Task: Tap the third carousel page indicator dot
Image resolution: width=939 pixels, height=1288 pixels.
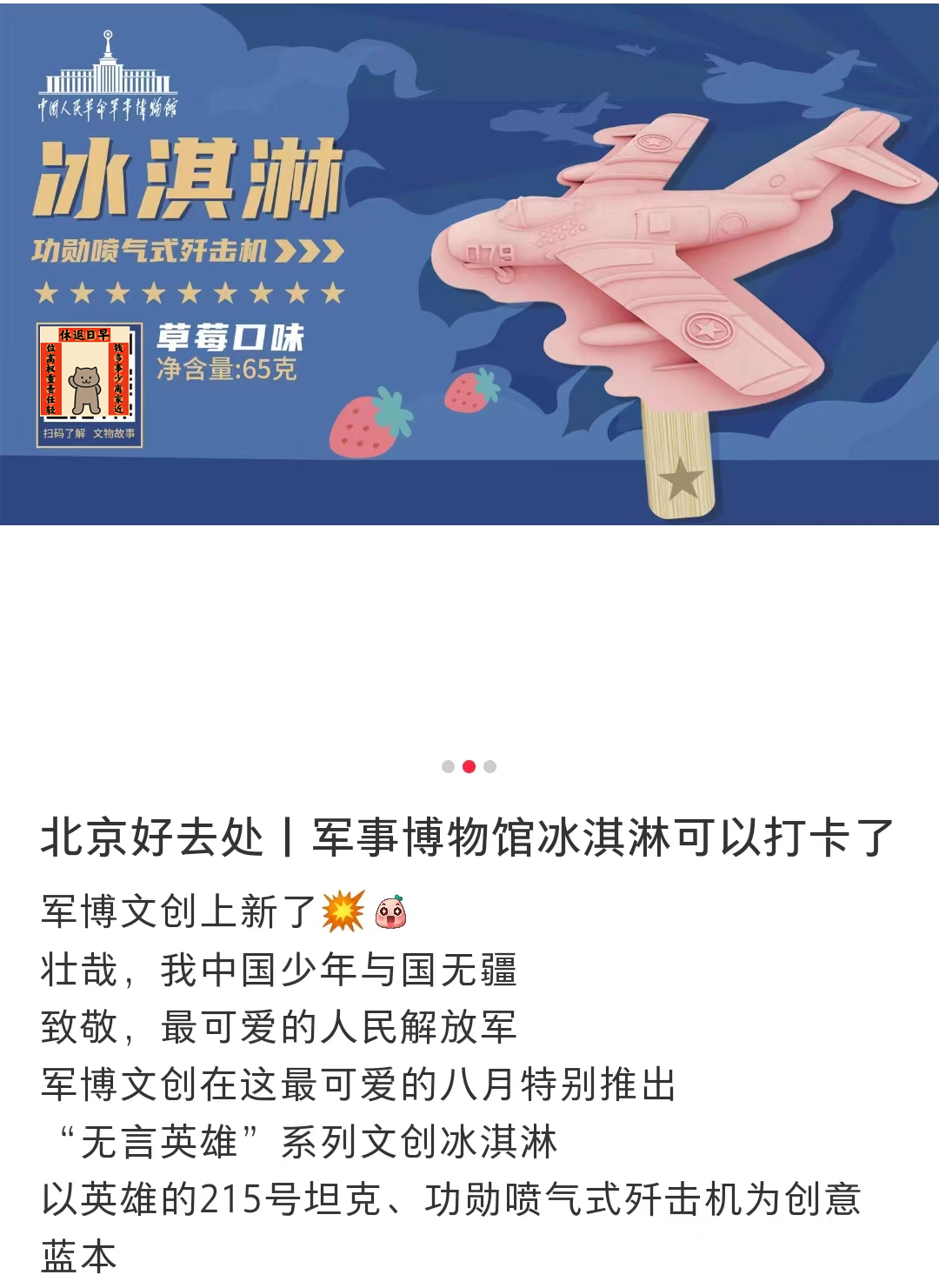Action: click(490, 766)
